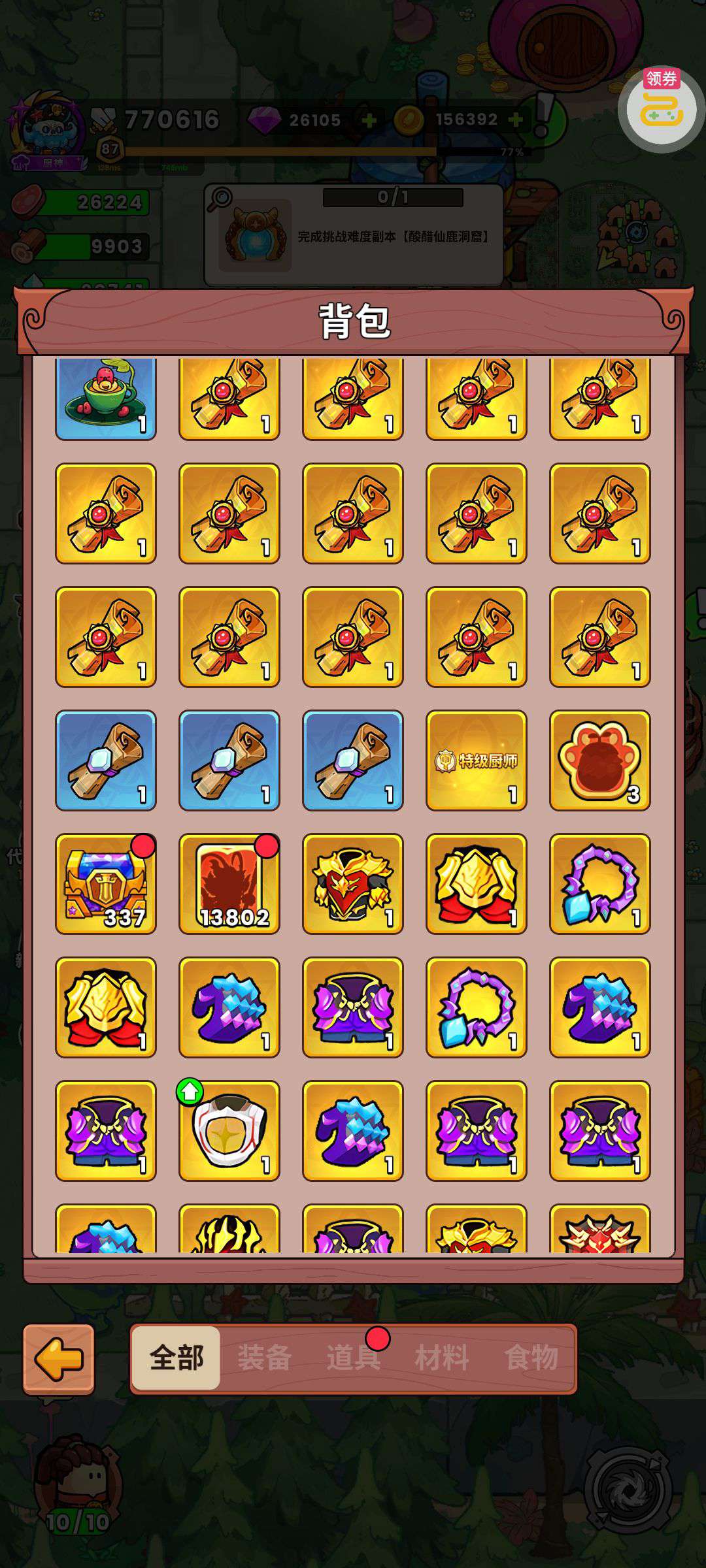The height and width of the screenshot is (1568, 706).
Task: Select the 全部 tab
Action: point(176,1358)
